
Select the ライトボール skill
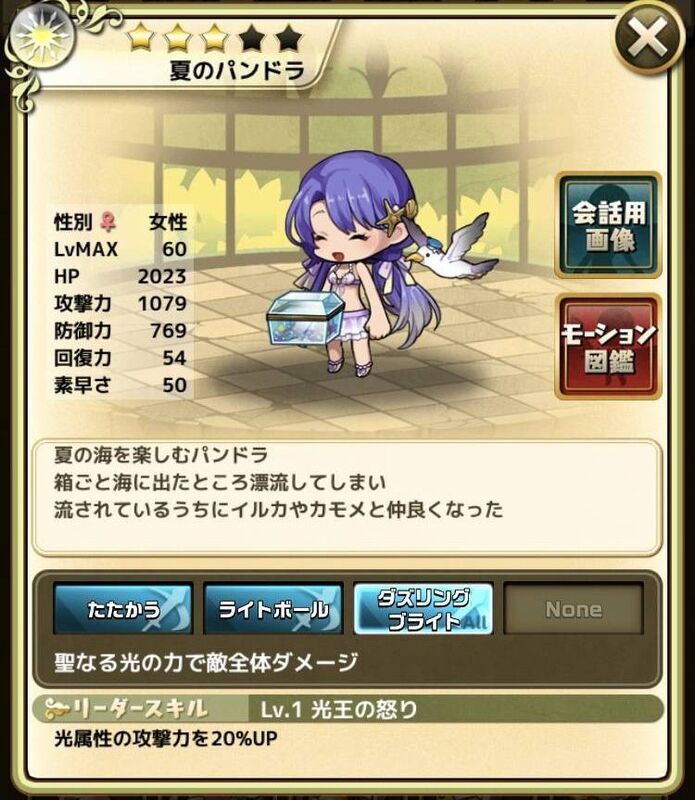[x=273, y=610]
